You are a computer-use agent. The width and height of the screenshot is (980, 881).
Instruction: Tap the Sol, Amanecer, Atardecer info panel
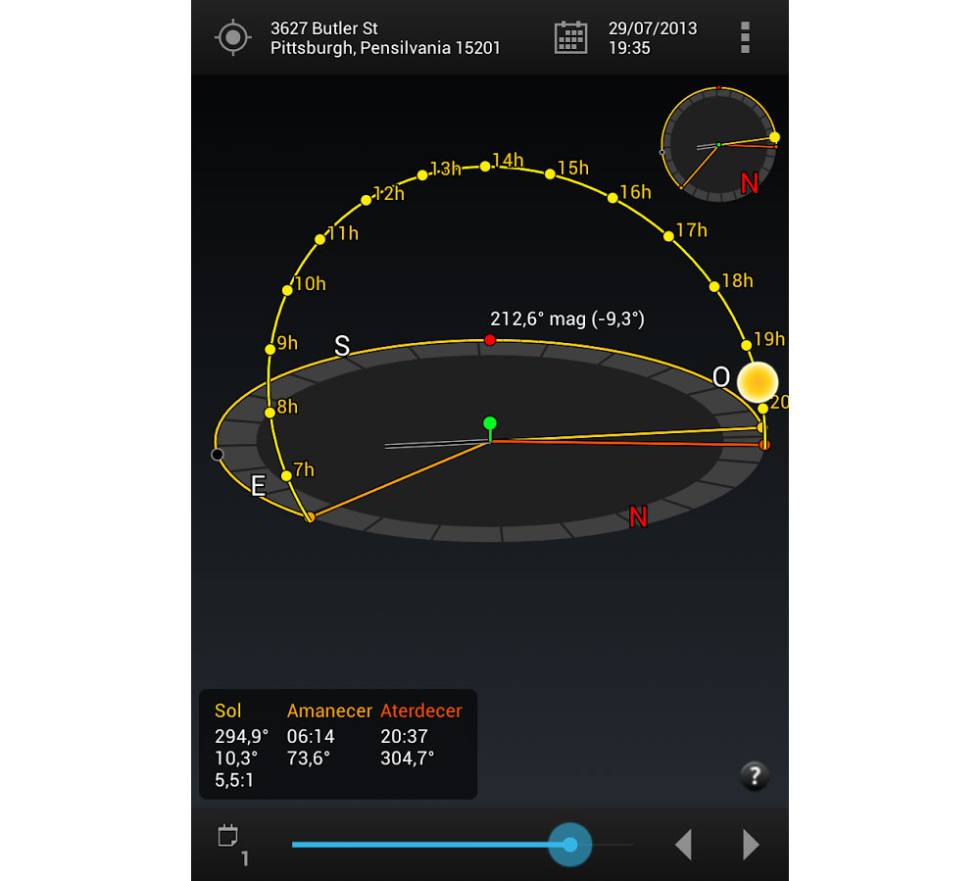pos(338,744)
